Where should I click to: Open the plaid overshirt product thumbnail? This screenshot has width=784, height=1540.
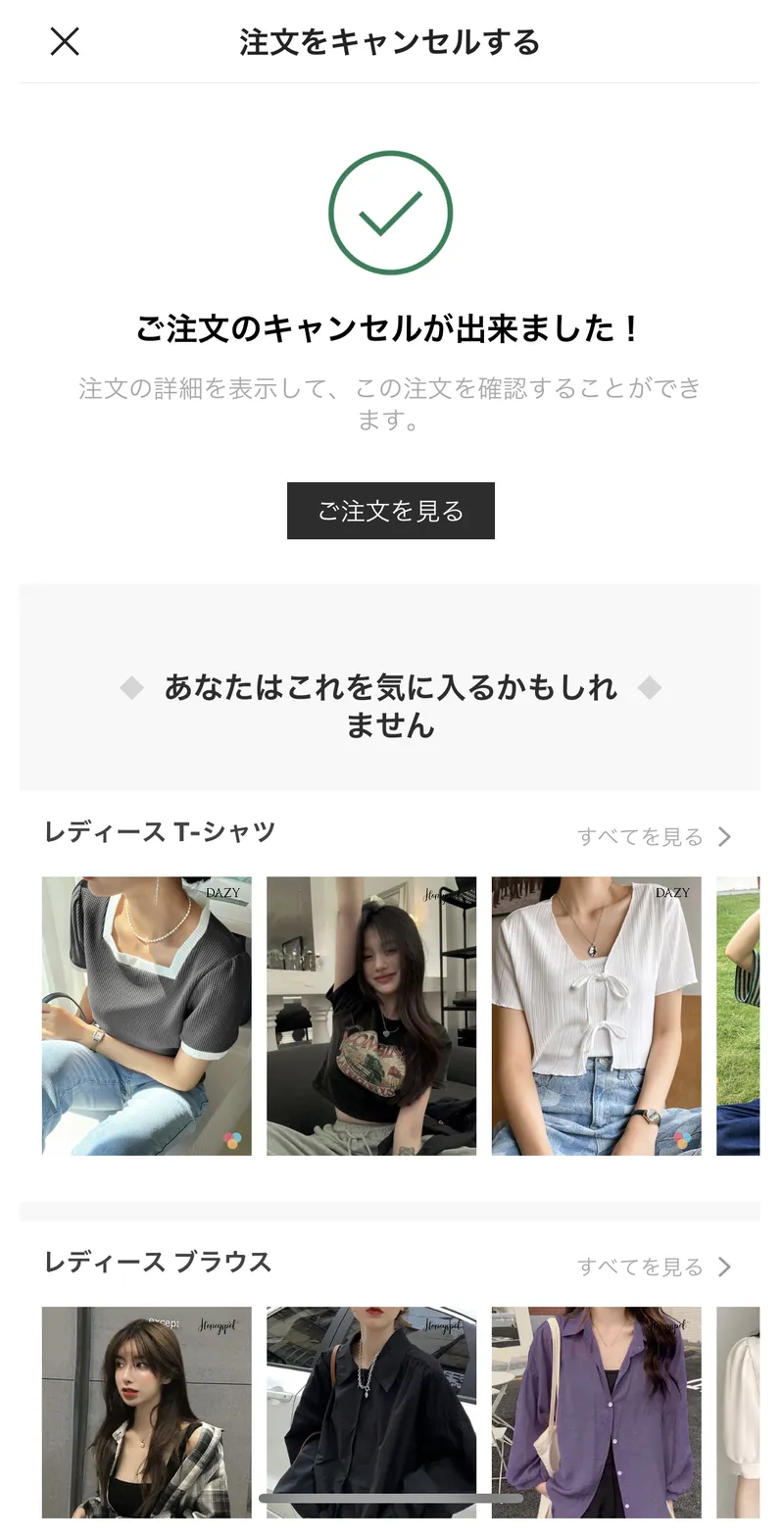[x=146, y=1412]
